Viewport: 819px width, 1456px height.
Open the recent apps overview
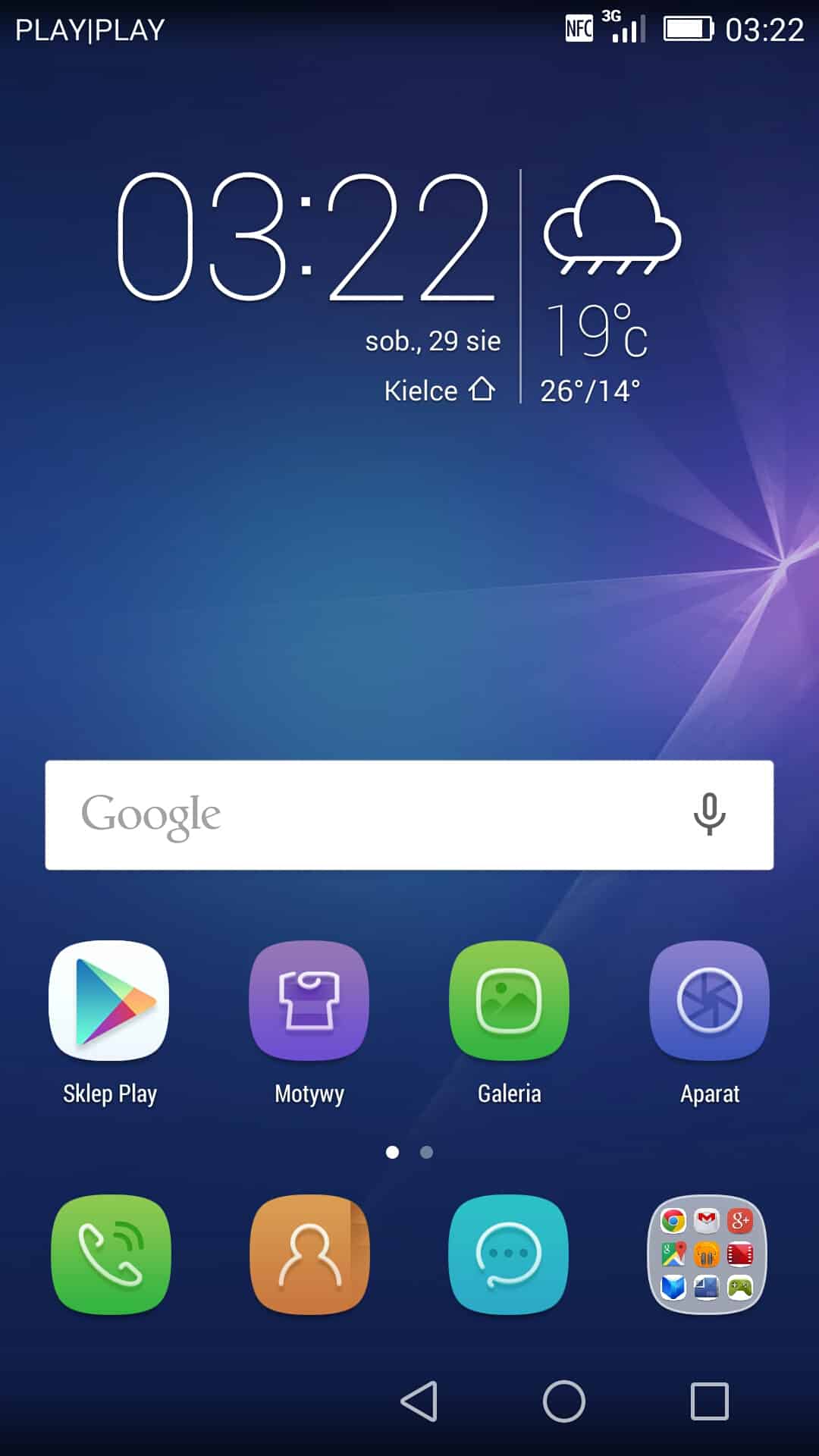709,1401
